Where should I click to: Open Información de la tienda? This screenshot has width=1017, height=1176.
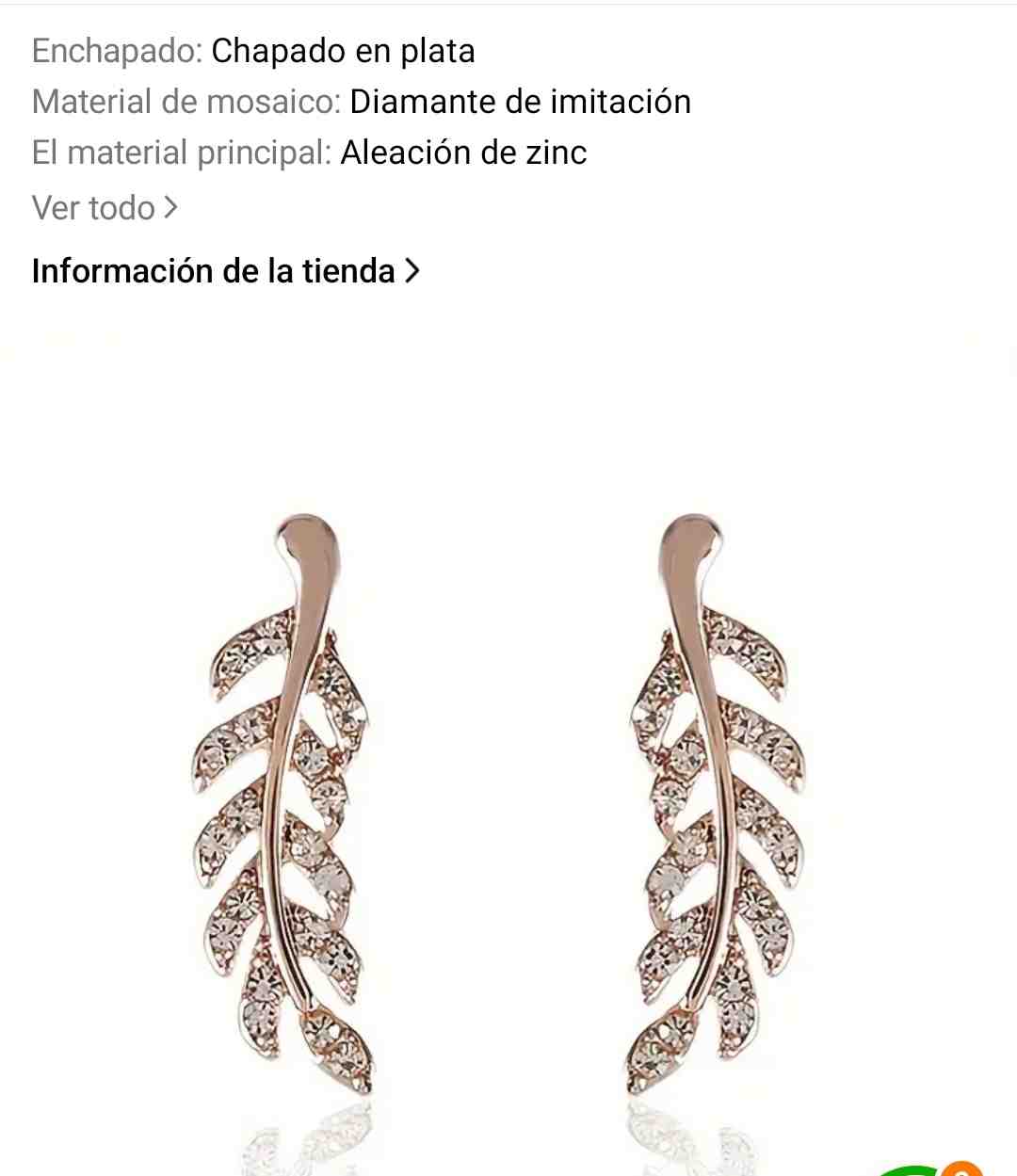tap(225, 271)
